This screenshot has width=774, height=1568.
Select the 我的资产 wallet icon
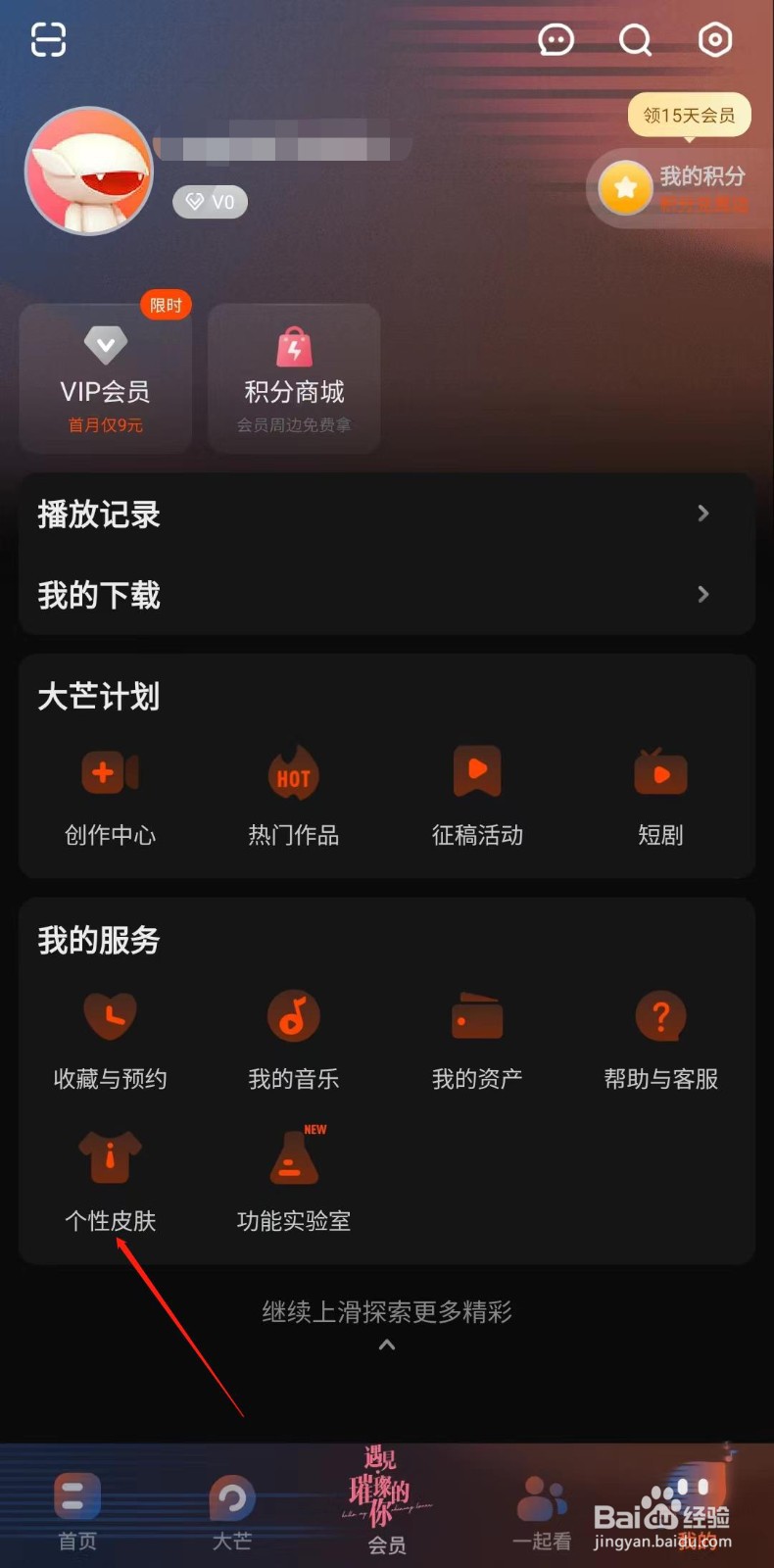tap(476, 1039)
